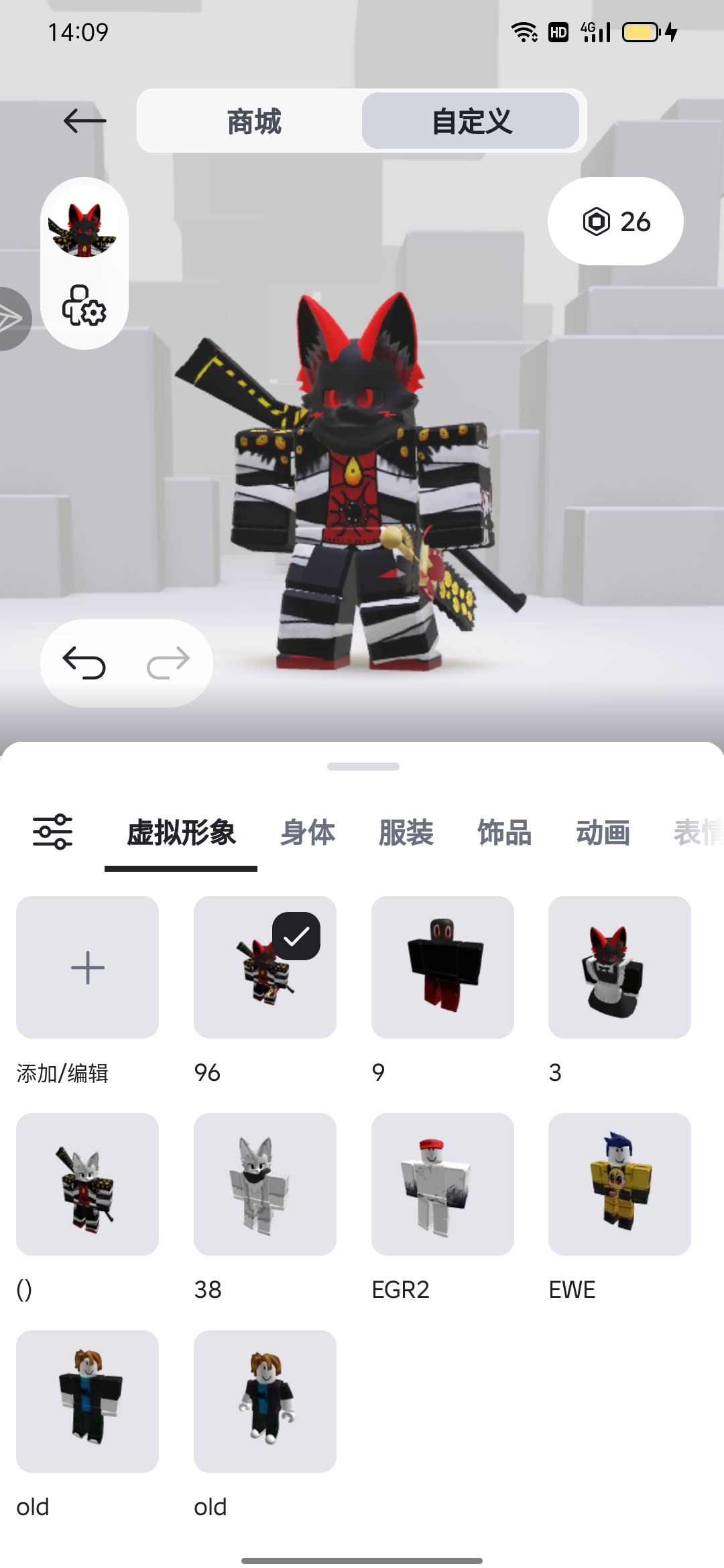The image size is (724, 1568).
Task: Select the saved avatar named 96
Action: (265, 967)
